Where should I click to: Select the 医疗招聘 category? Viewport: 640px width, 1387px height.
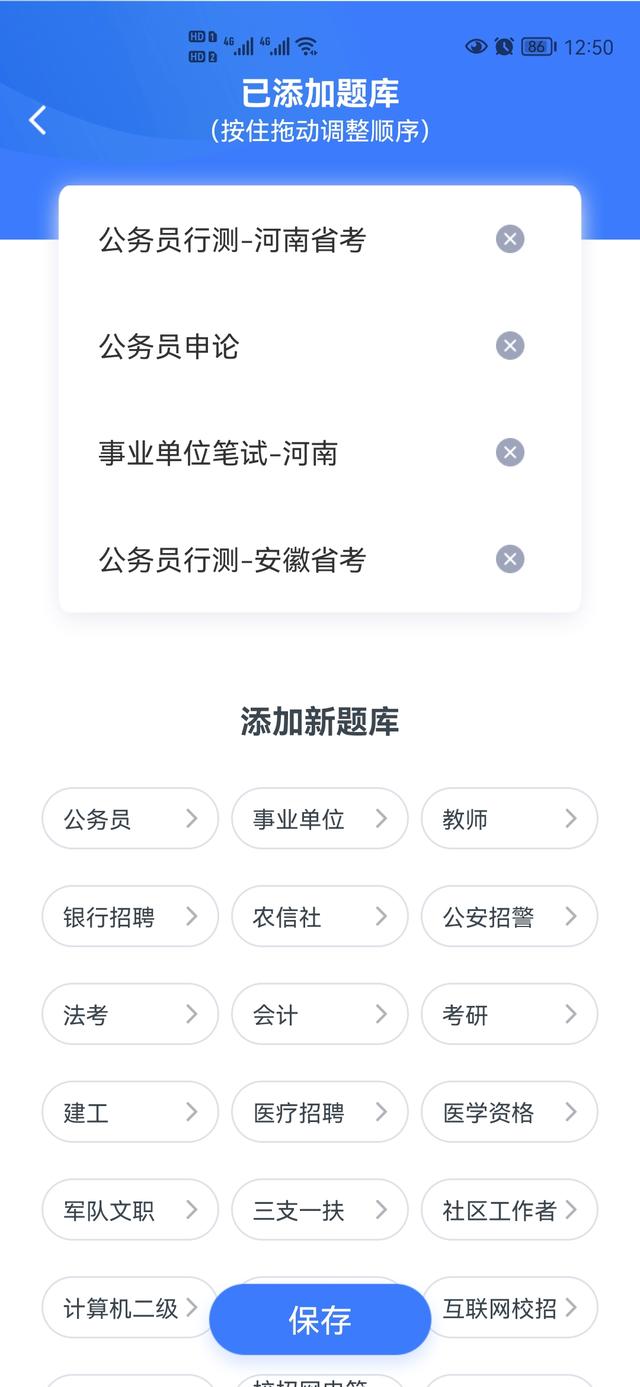point(320,1112)
